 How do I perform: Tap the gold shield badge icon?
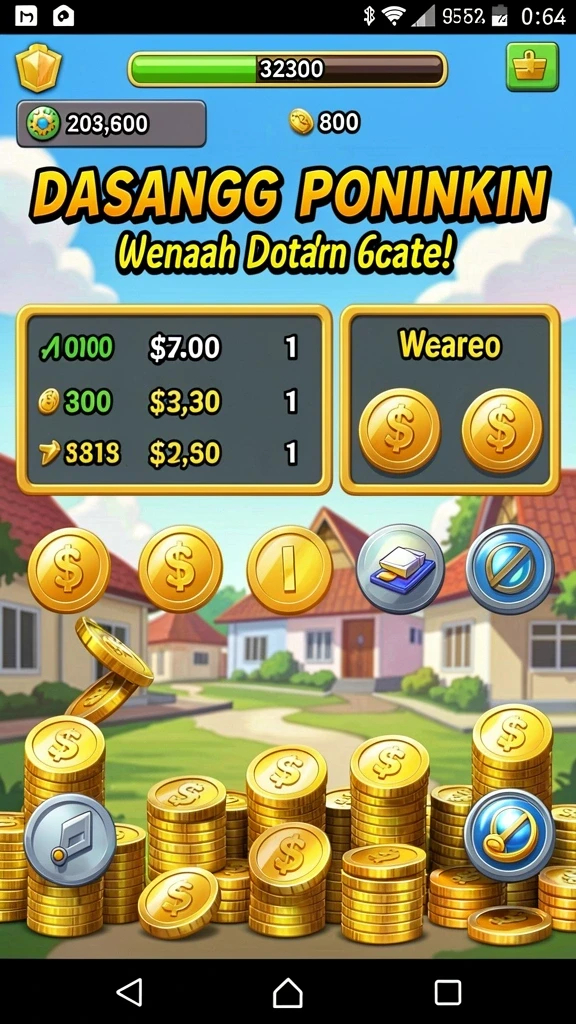pos(39,67)
